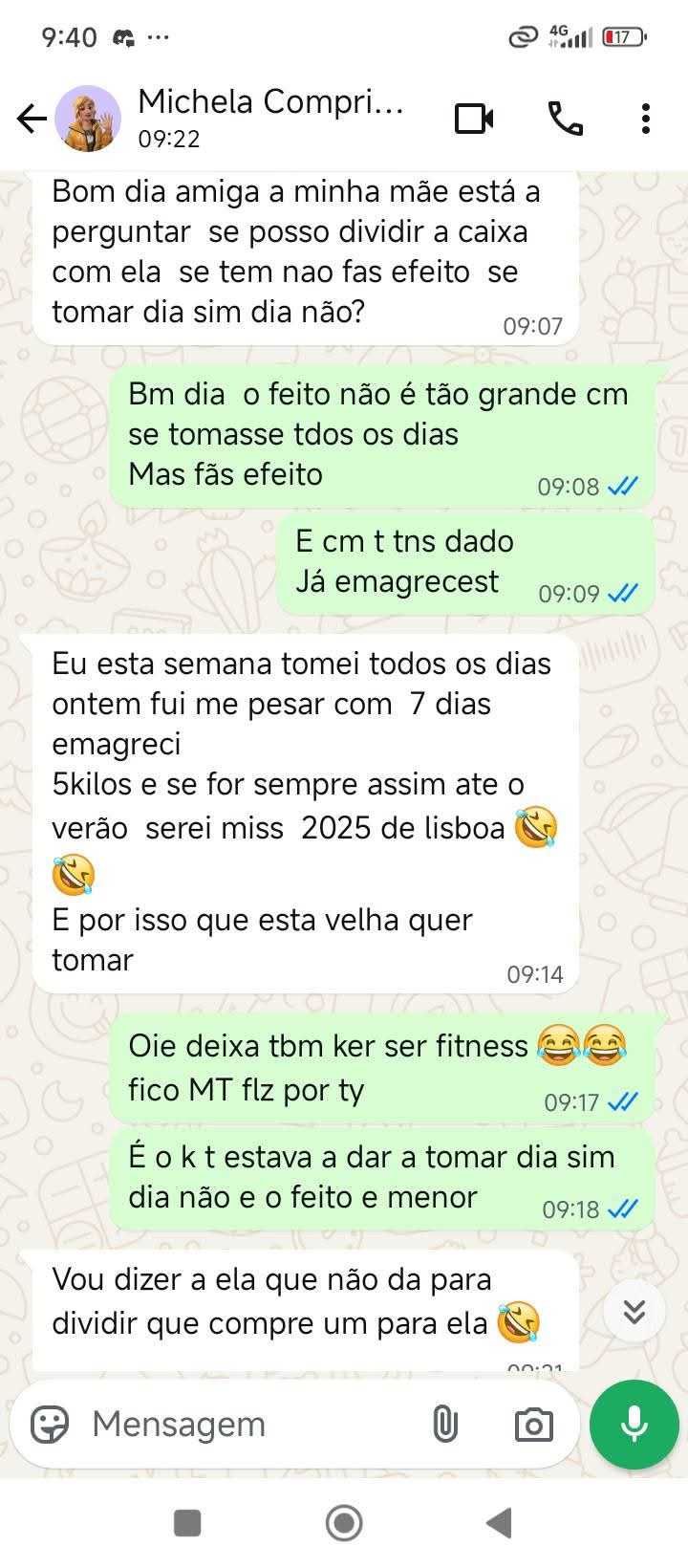The height and width of the screenshot is (1568, 688).
Task: Open the emoji and sticker picker
Action: point(50,1424)
